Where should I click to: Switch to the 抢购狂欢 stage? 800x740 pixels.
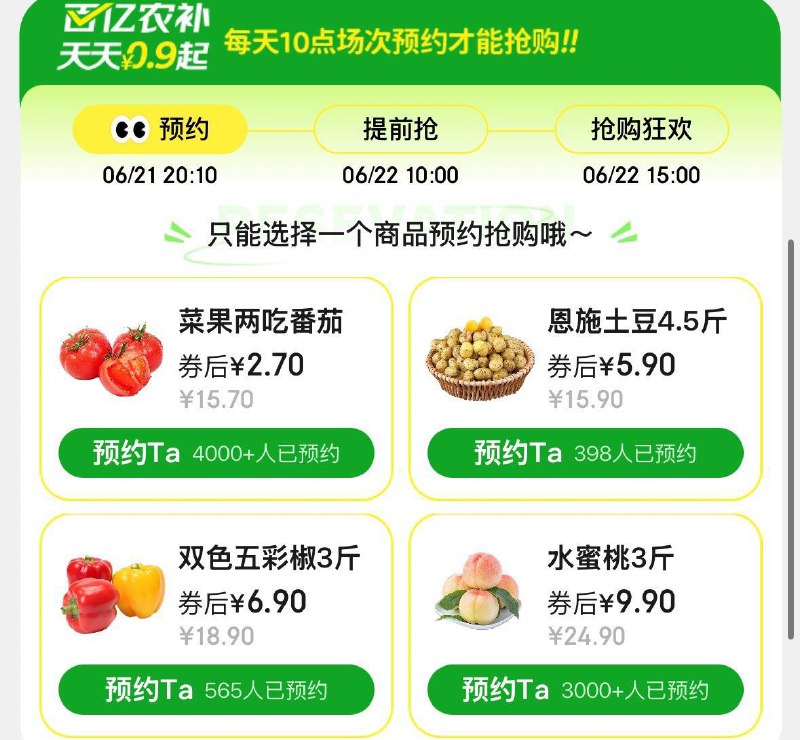tap(641, 129)
